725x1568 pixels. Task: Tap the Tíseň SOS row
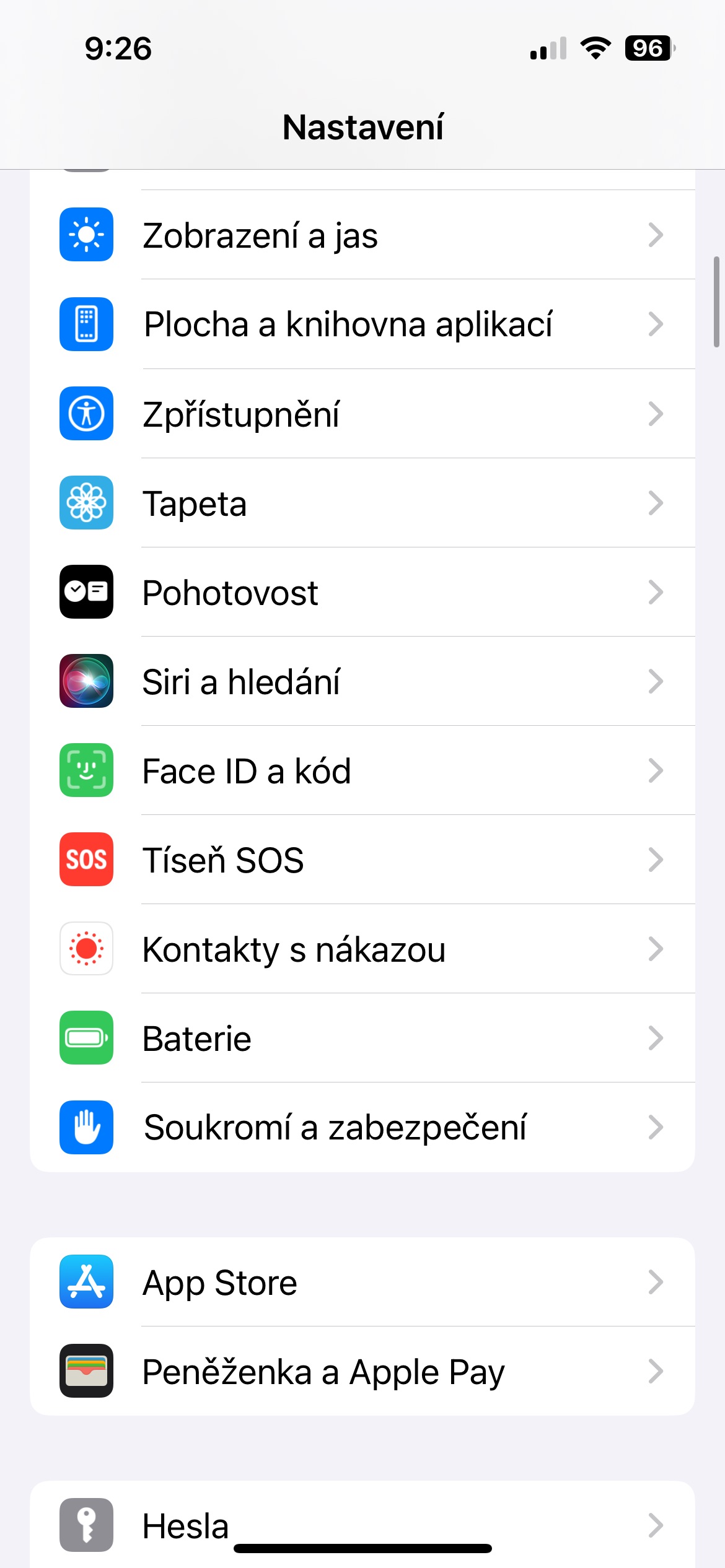[x=362, y=859]
